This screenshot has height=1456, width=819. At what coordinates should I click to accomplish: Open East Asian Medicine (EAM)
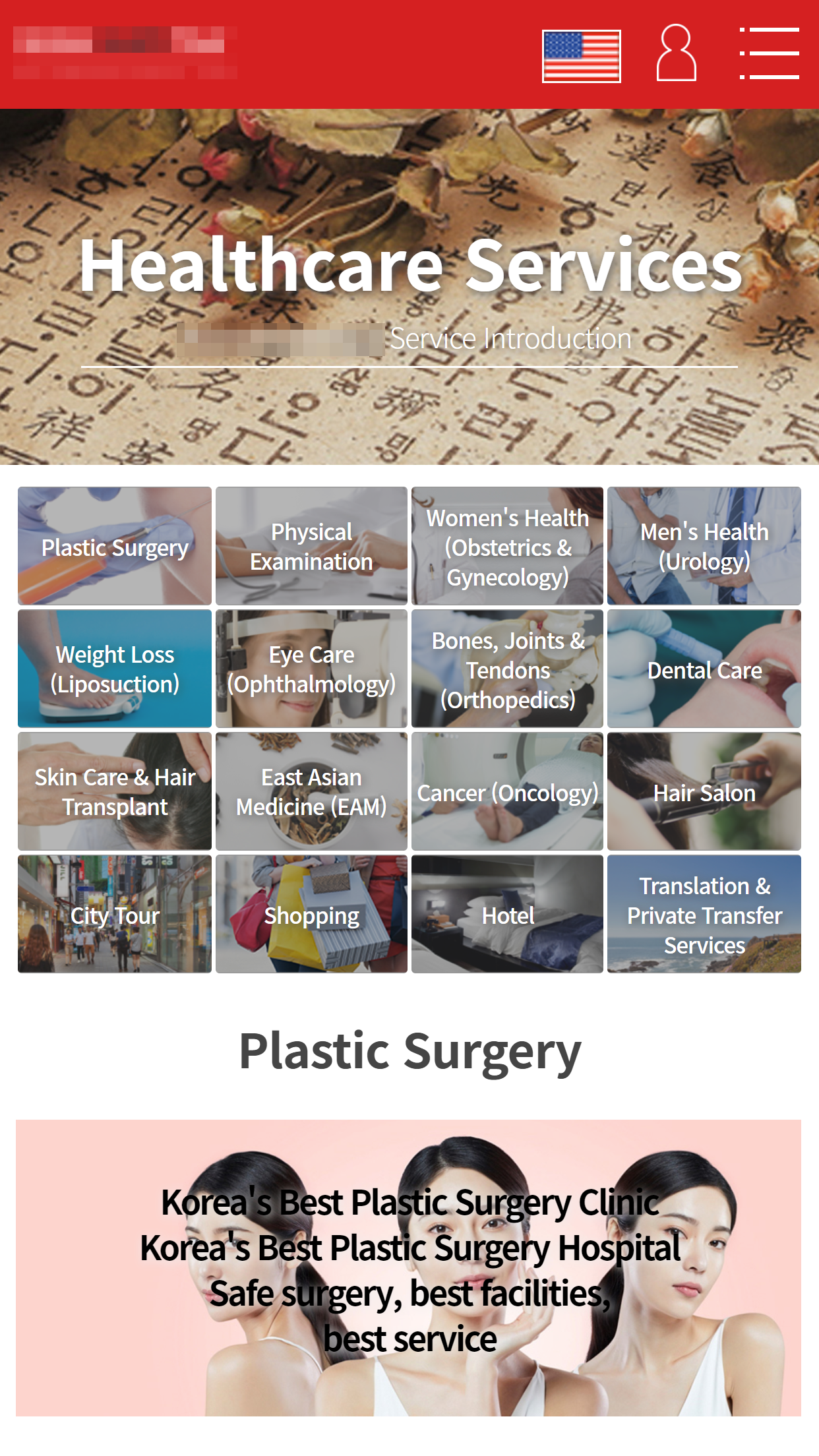pyautogui.click(x=311, y=791)
